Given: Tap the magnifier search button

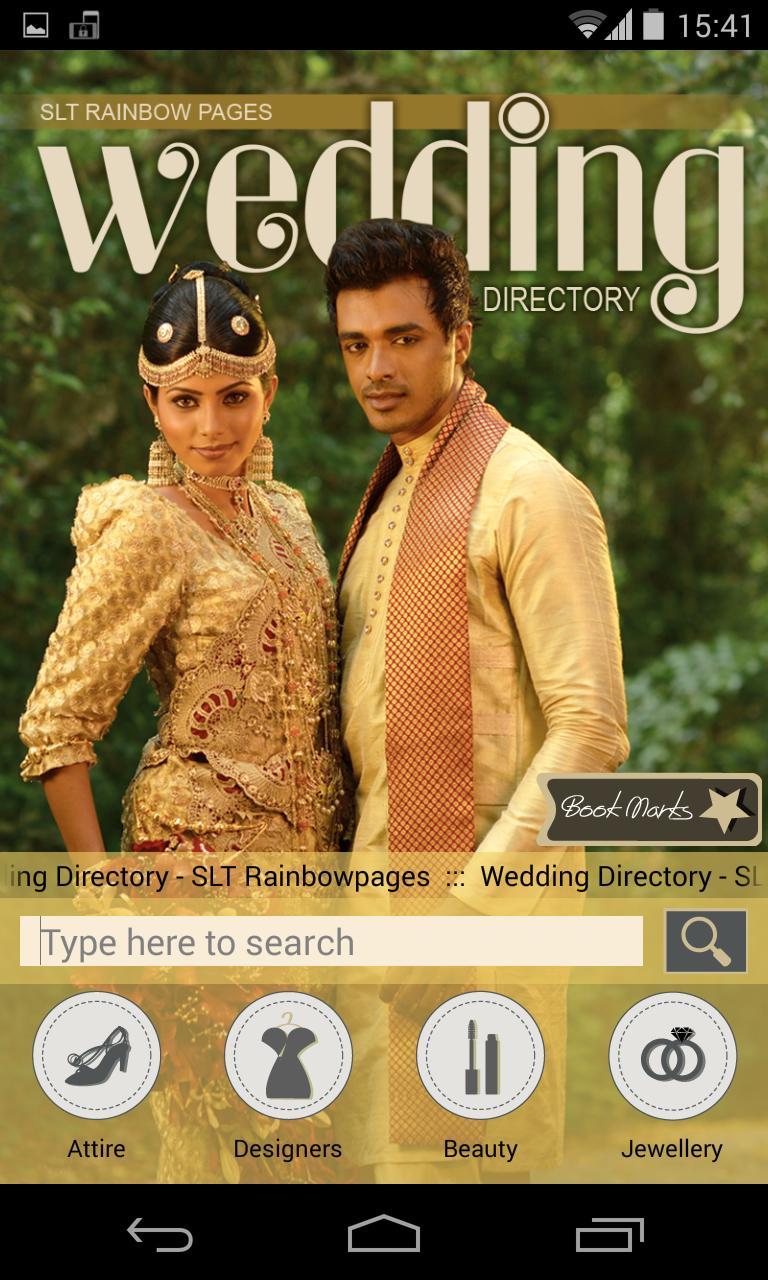Looking at the screenshot, I should pyautogui.click(x=706, y=941).
